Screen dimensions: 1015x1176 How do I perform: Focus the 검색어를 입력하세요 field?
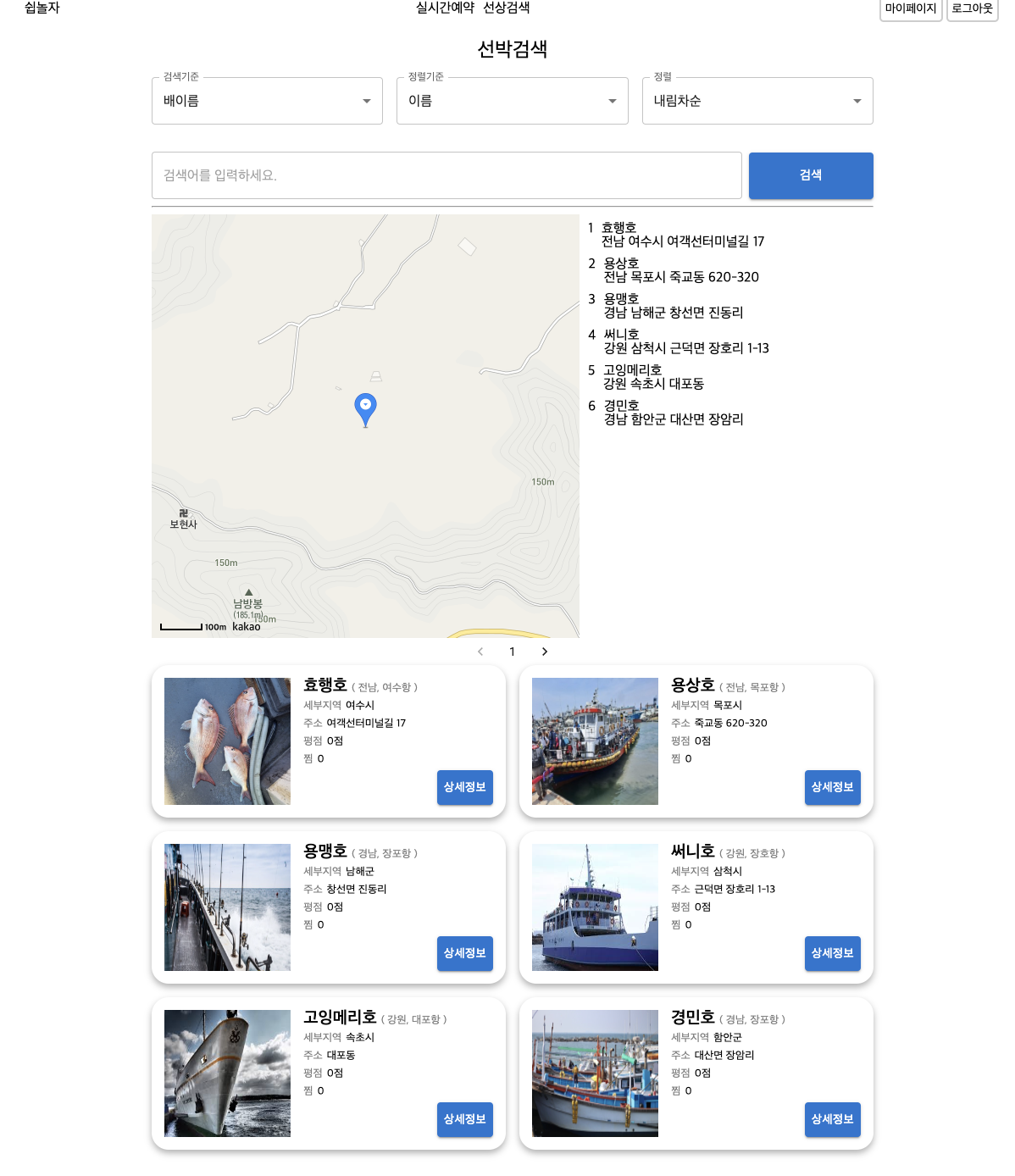point(446,175)
